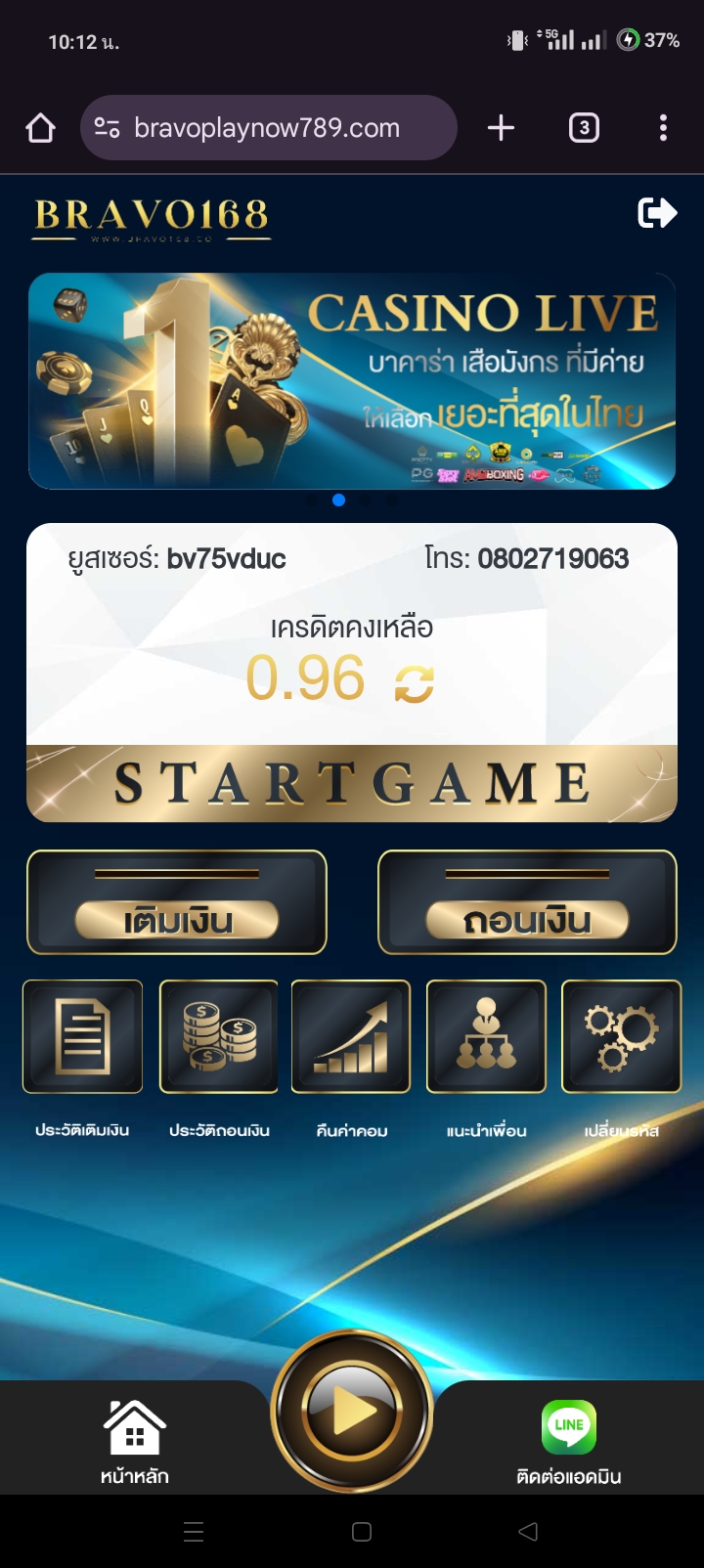Open ประวัติถอนเงิน withdrawal history
Screen dimensions: 704x1568
pyautogui.click(x=219, y=1036)
